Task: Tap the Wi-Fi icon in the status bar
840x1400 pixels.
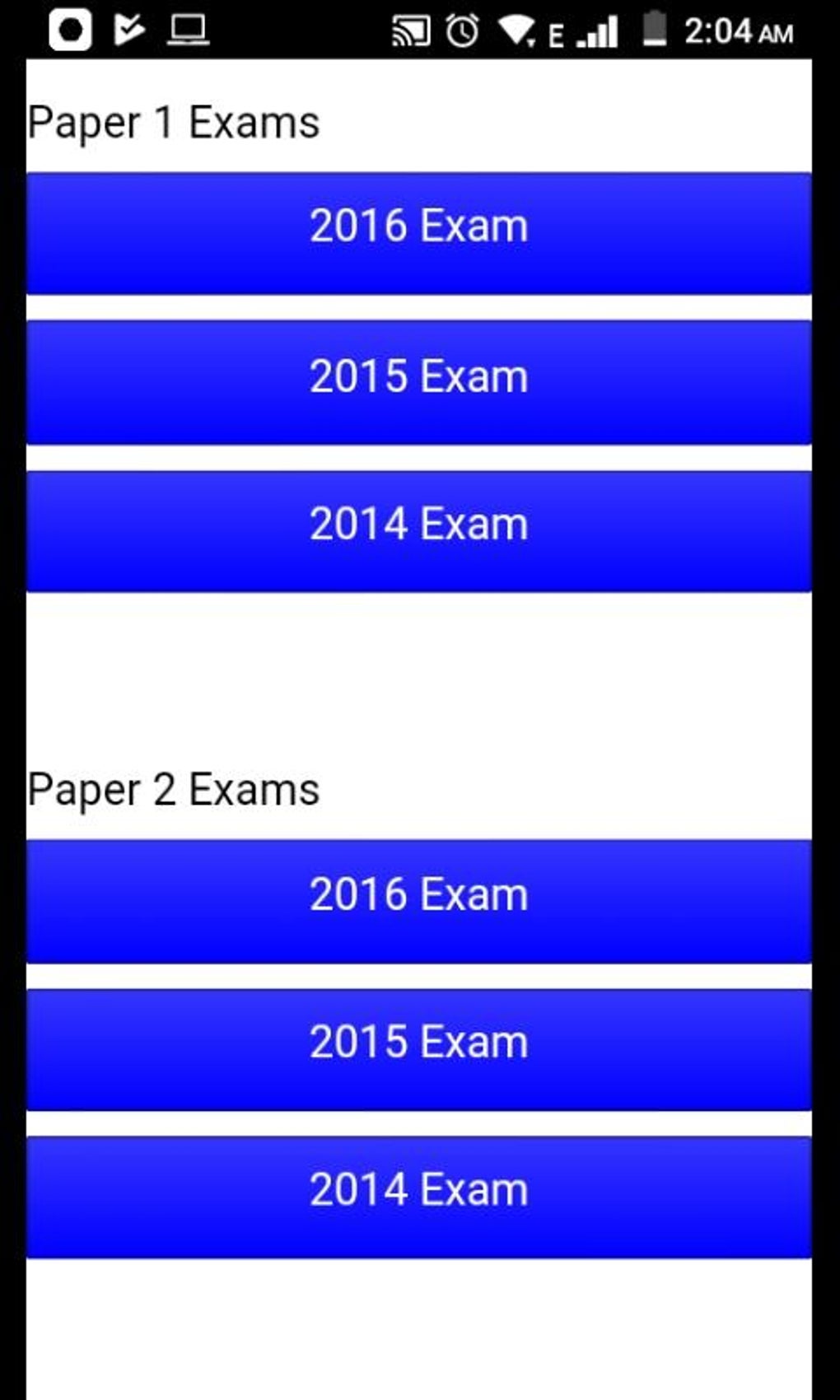Action: click(x=515, y=31)
